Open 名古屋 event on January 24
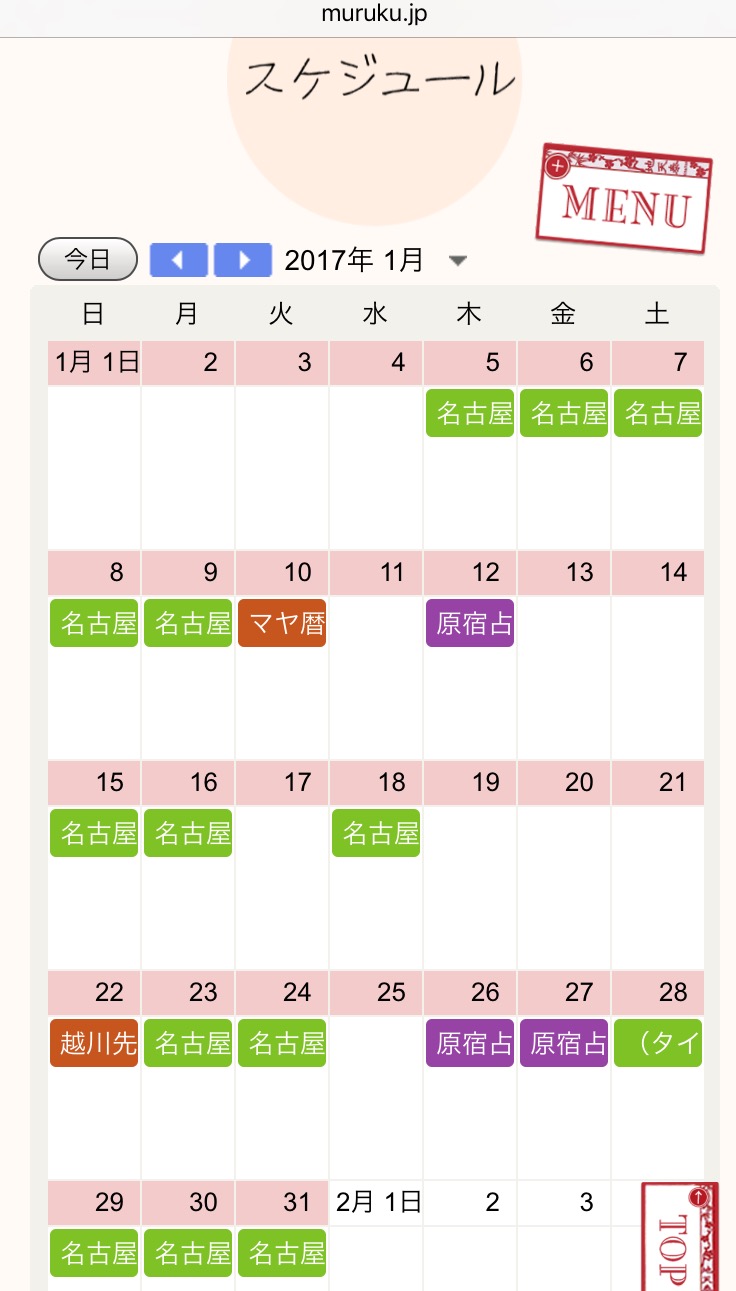 [282, 1043]
